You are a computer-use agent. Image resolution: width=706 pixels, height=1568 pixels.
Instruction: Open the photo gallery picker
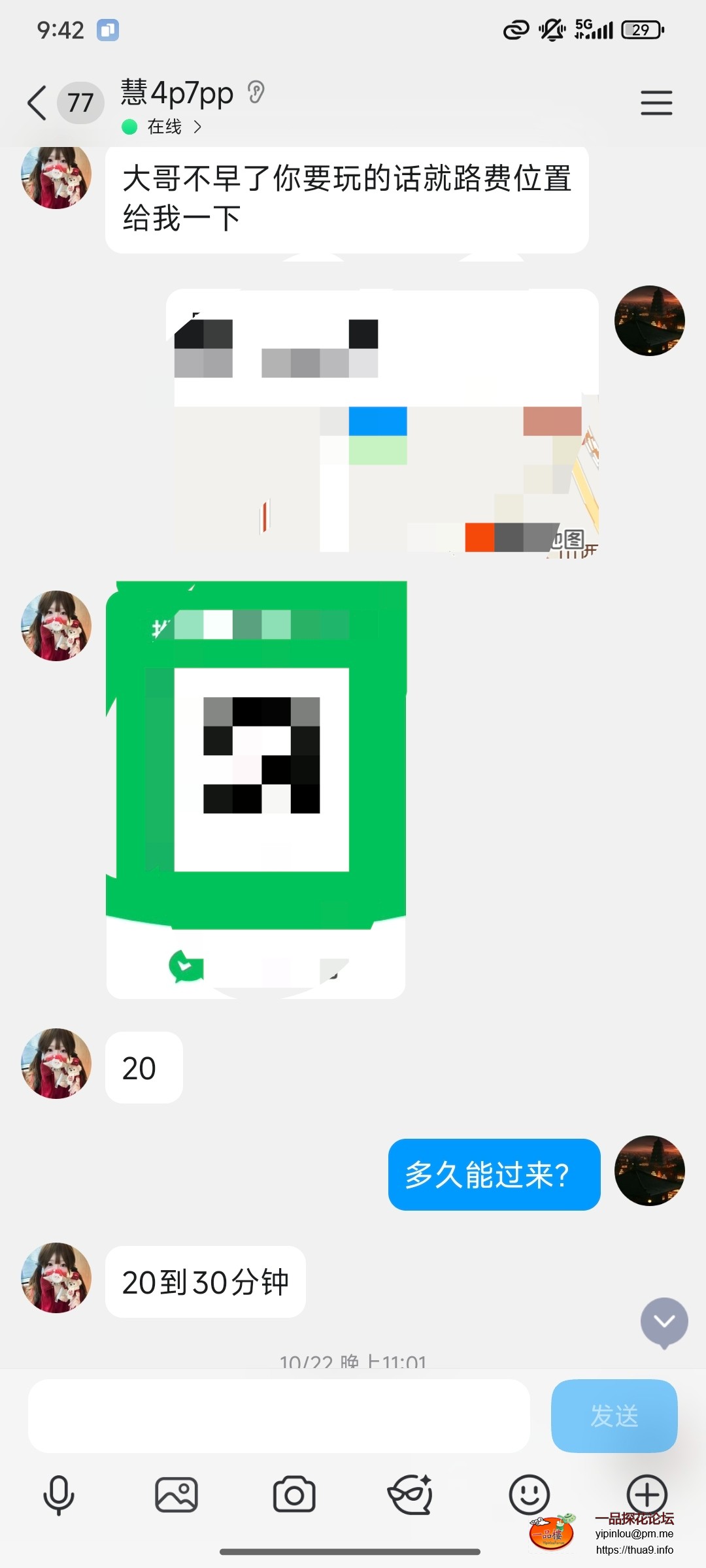pos(176,1495)
